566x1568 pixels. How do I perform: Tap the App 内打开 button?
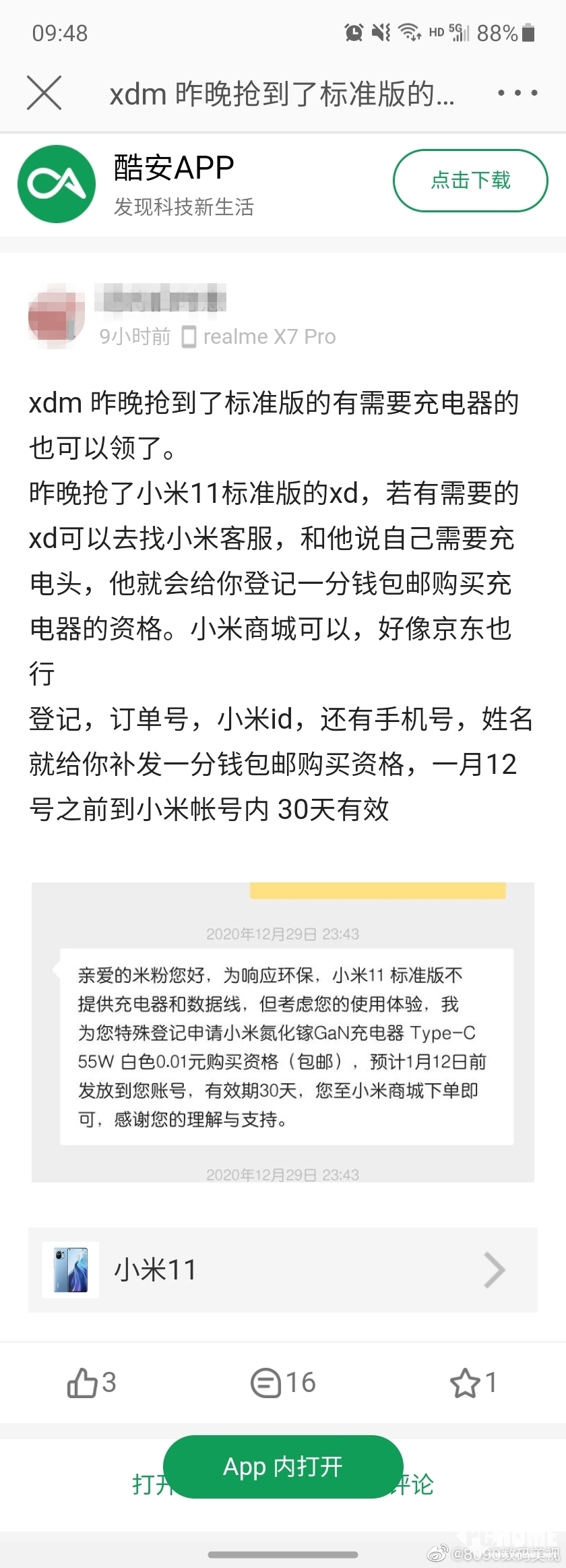pyautogui.click(x=283, y=1467)
